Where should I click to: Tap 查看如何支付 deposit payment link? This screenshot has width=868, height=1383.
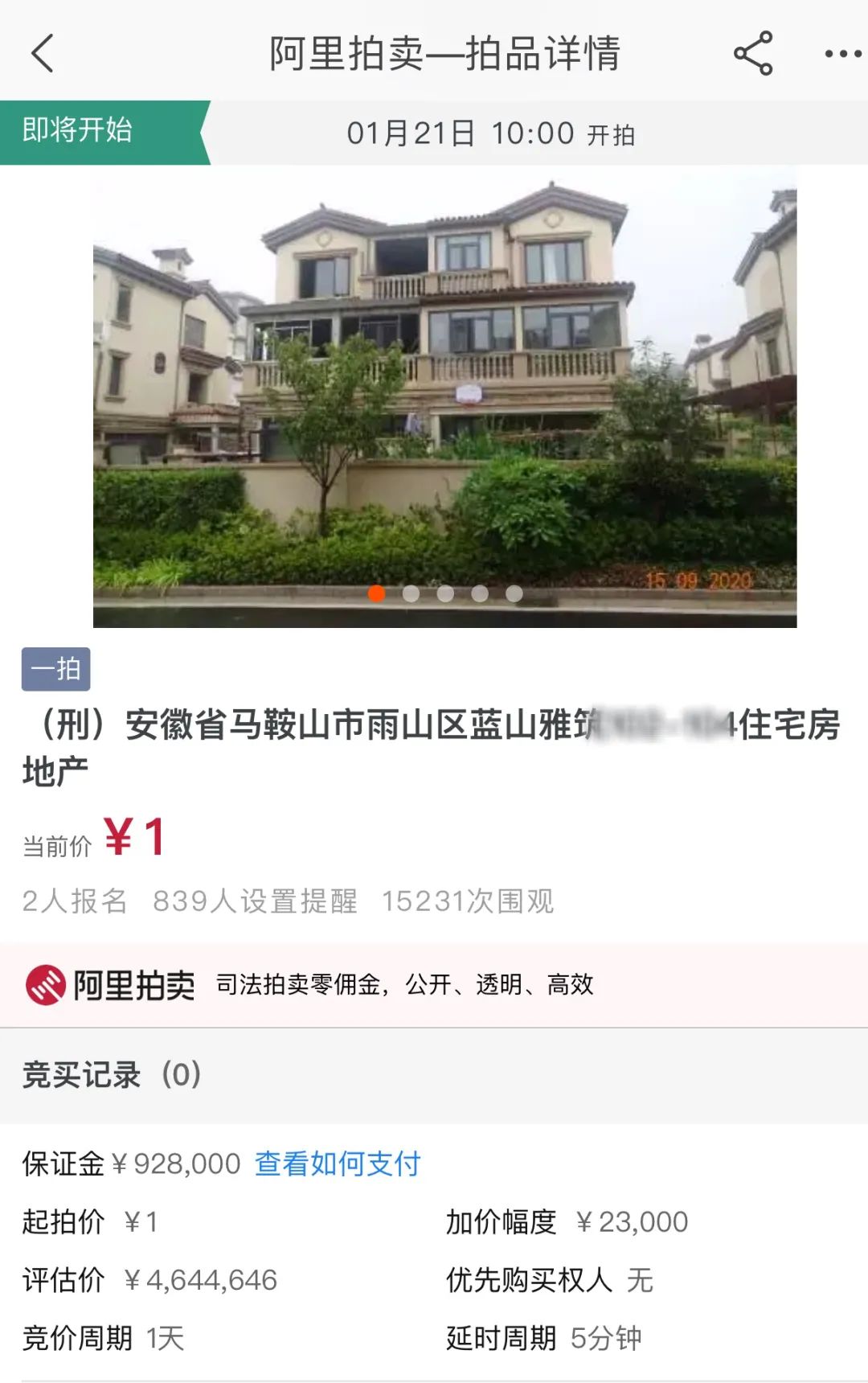[x=338, y=1163]
